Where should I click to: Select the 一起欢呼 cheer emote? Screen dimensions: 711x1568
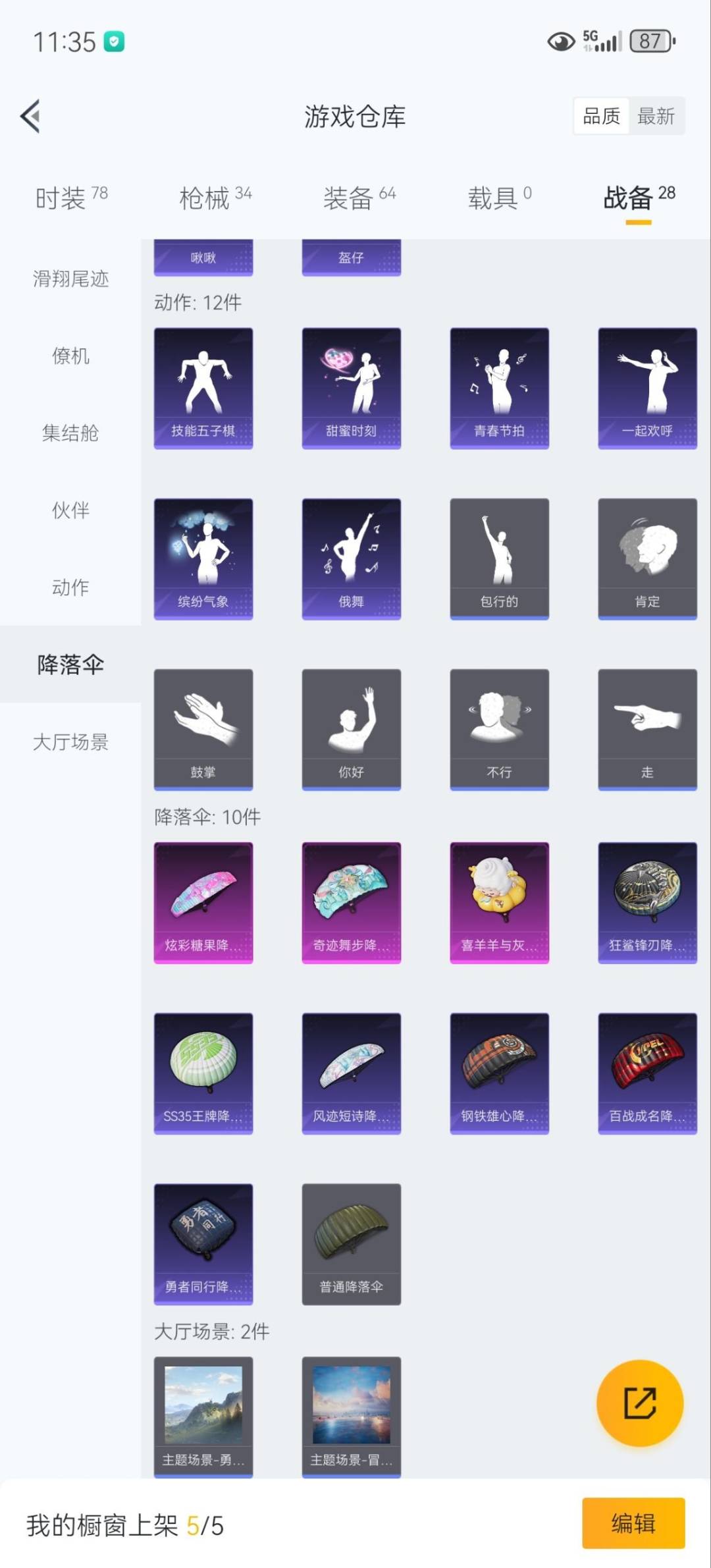click(647, 387)
